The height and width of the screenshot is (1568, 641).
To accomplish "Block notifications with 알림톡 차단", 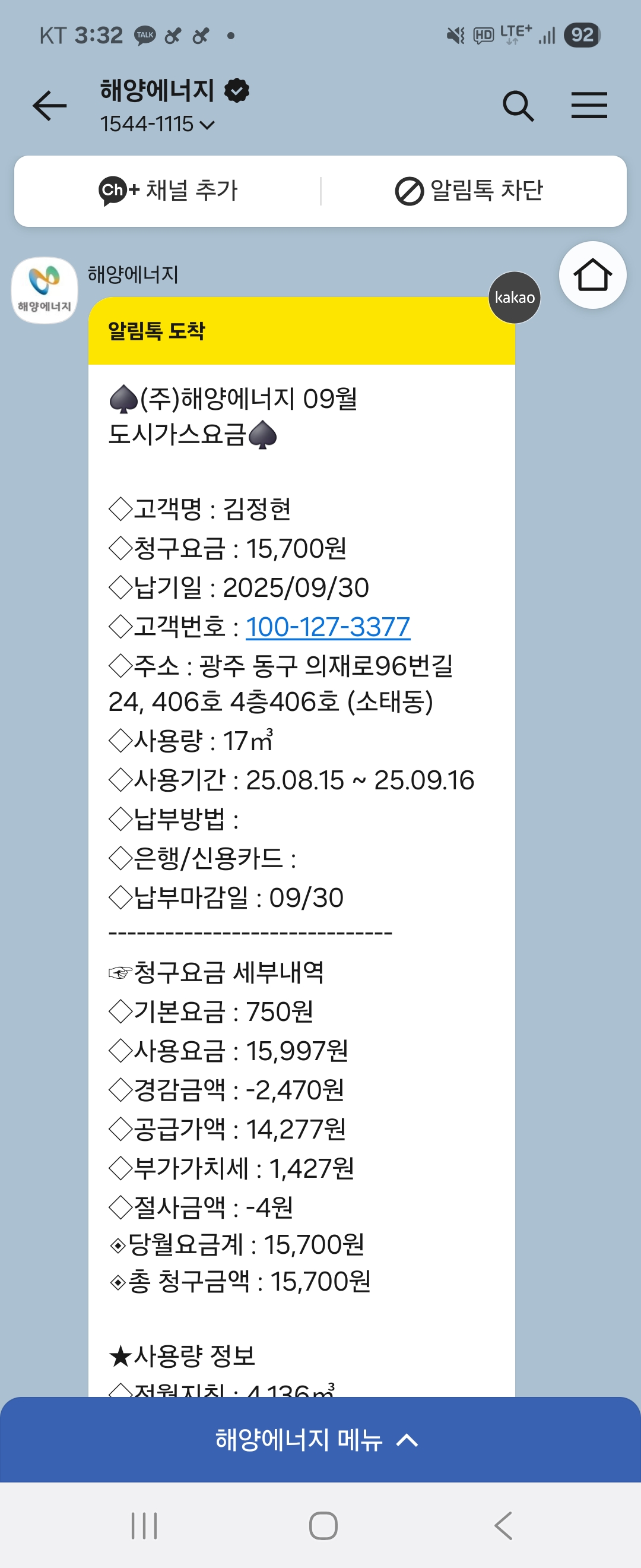I will click(x=469, y=191).
